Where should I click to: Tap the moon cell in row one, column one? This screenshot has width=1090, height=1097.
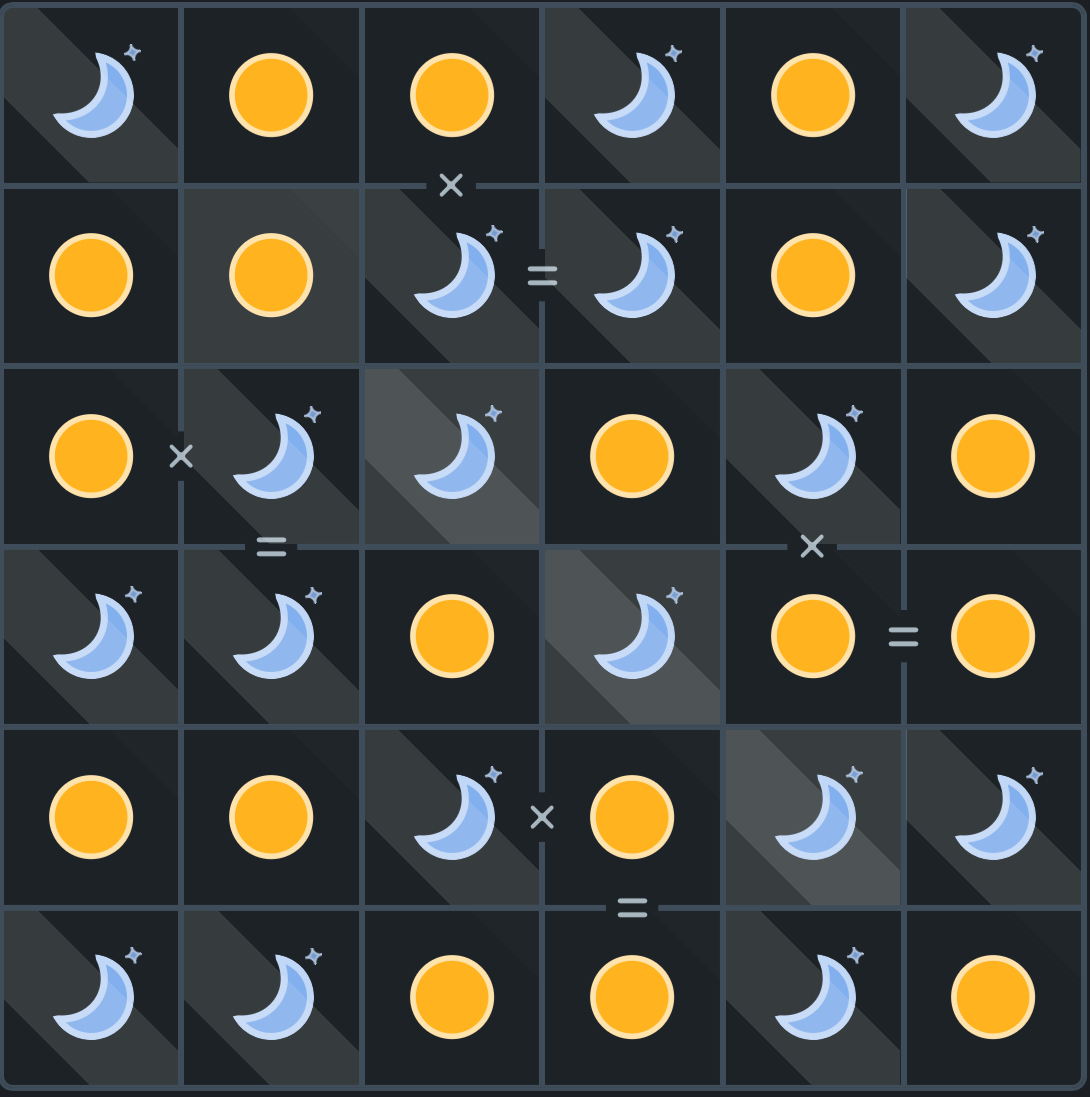click(x=92, y=95)
